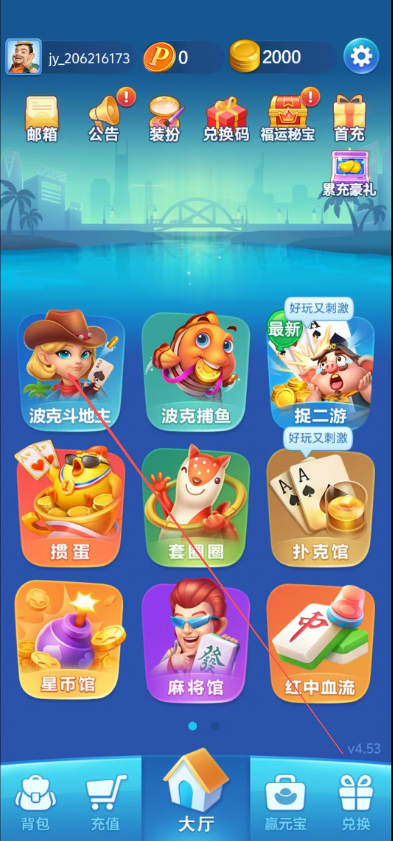Go to the 充值 recharge tab
Image resolution: width=393 pixels, height=841 pixels.
pyautogui.click(x=106, y=801)
